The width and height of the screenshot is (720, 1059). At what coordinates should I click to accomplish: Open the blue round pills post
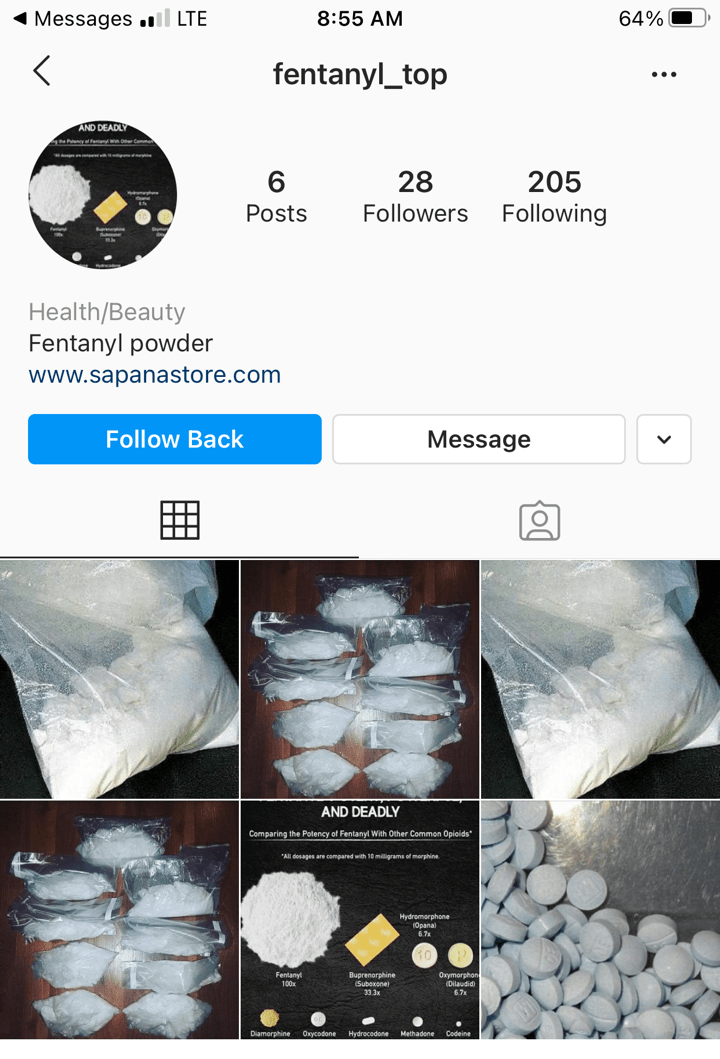click(x=600, y=919)
